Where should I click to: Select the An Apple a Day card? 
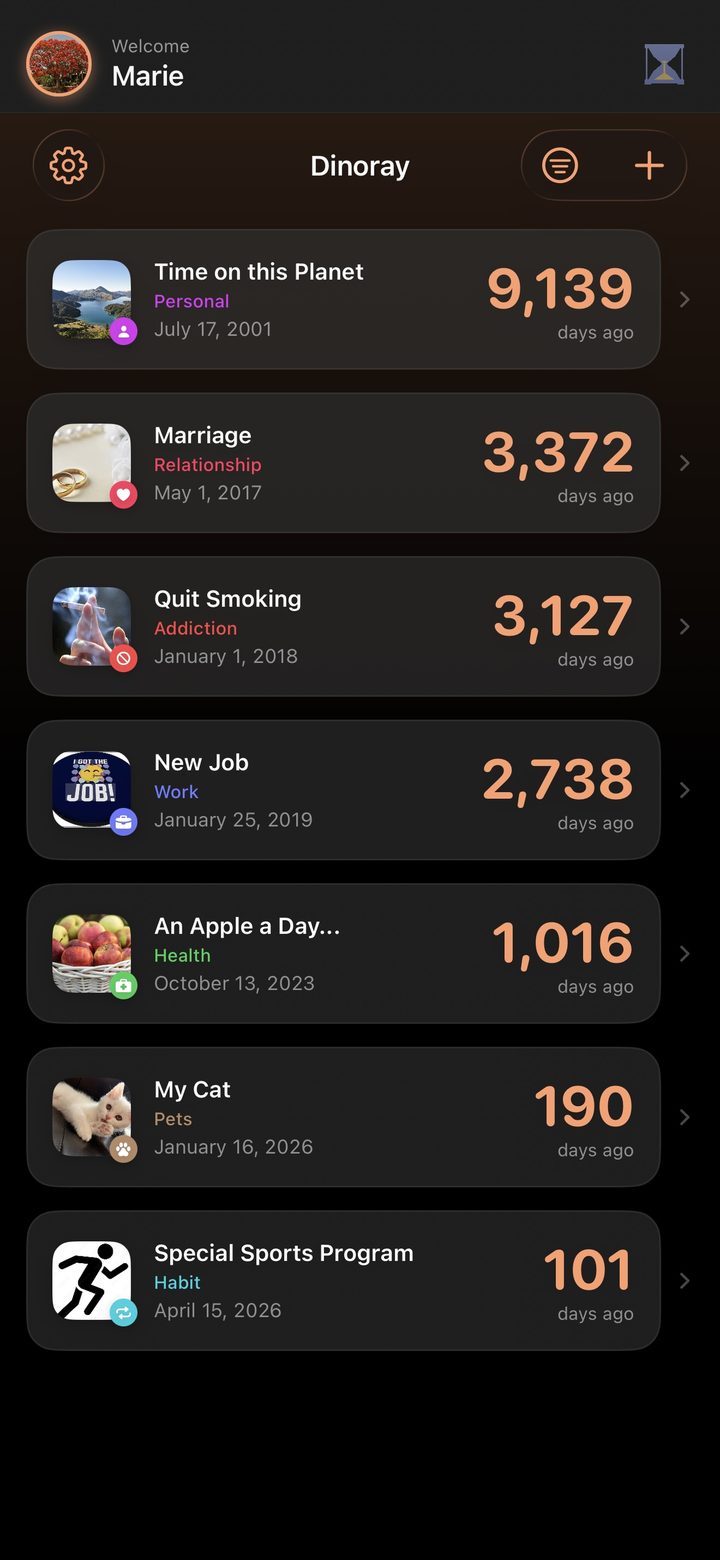pyautogui.click(x=343, y=954)
